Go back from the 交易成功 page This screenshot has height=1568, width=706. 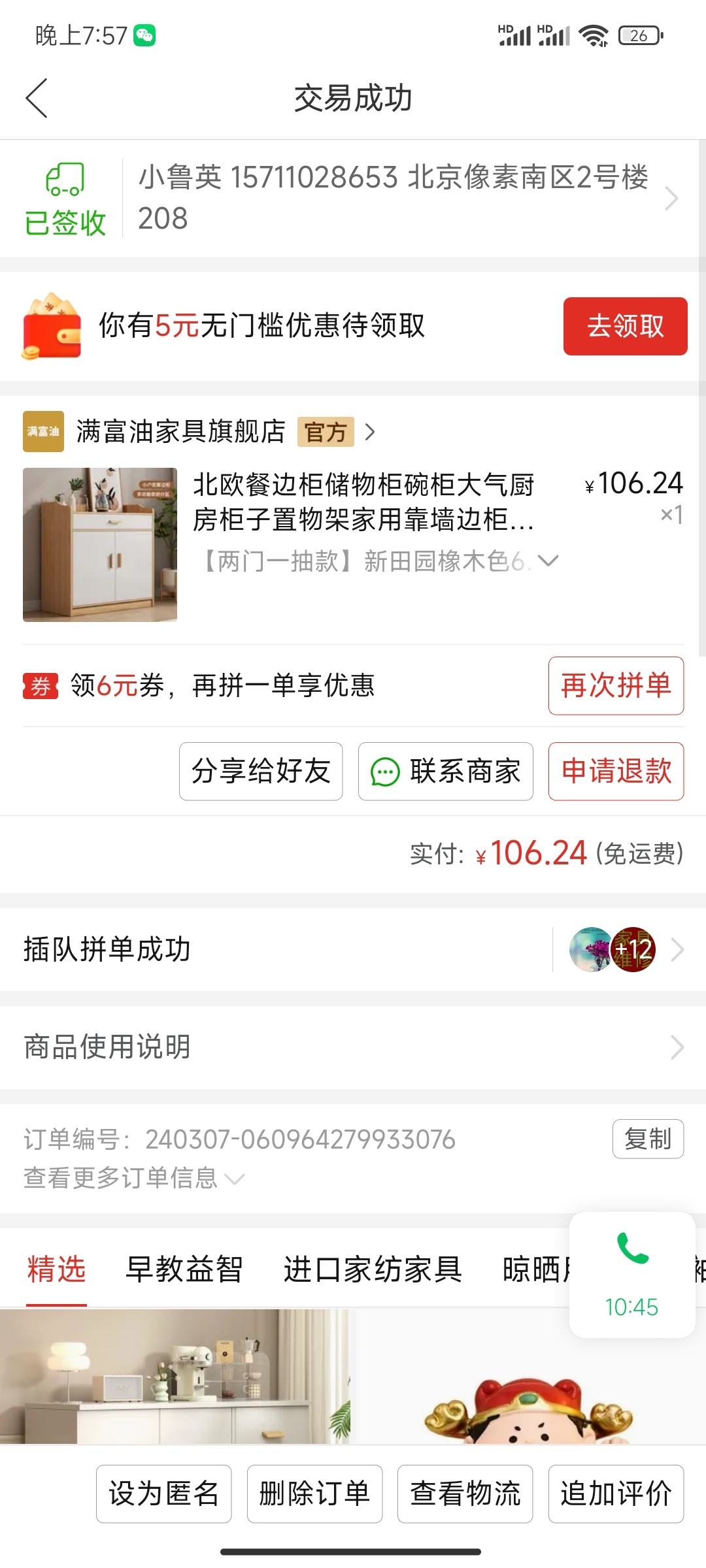(x=37, y=98)
